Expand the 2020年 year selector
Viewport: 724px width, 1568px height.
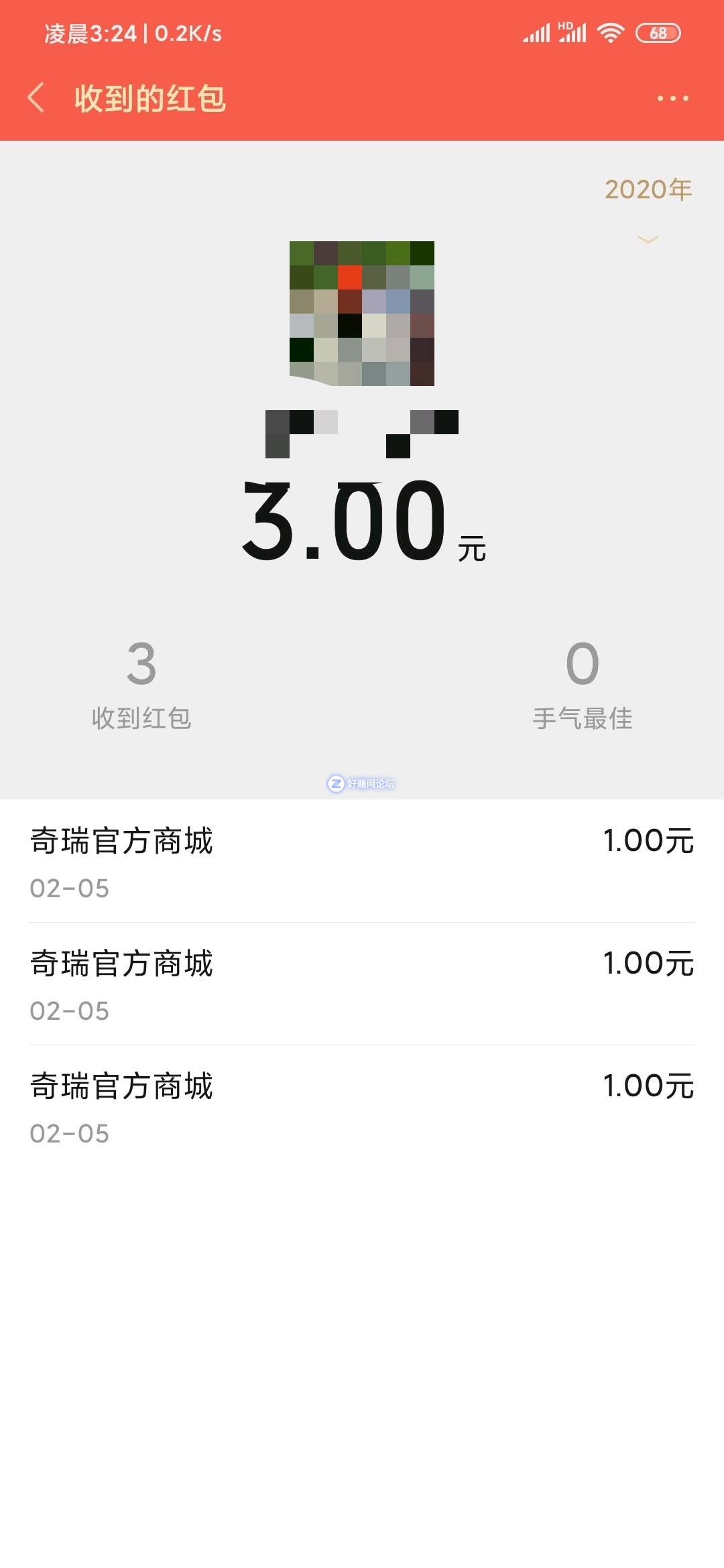(x=648, y=201)
